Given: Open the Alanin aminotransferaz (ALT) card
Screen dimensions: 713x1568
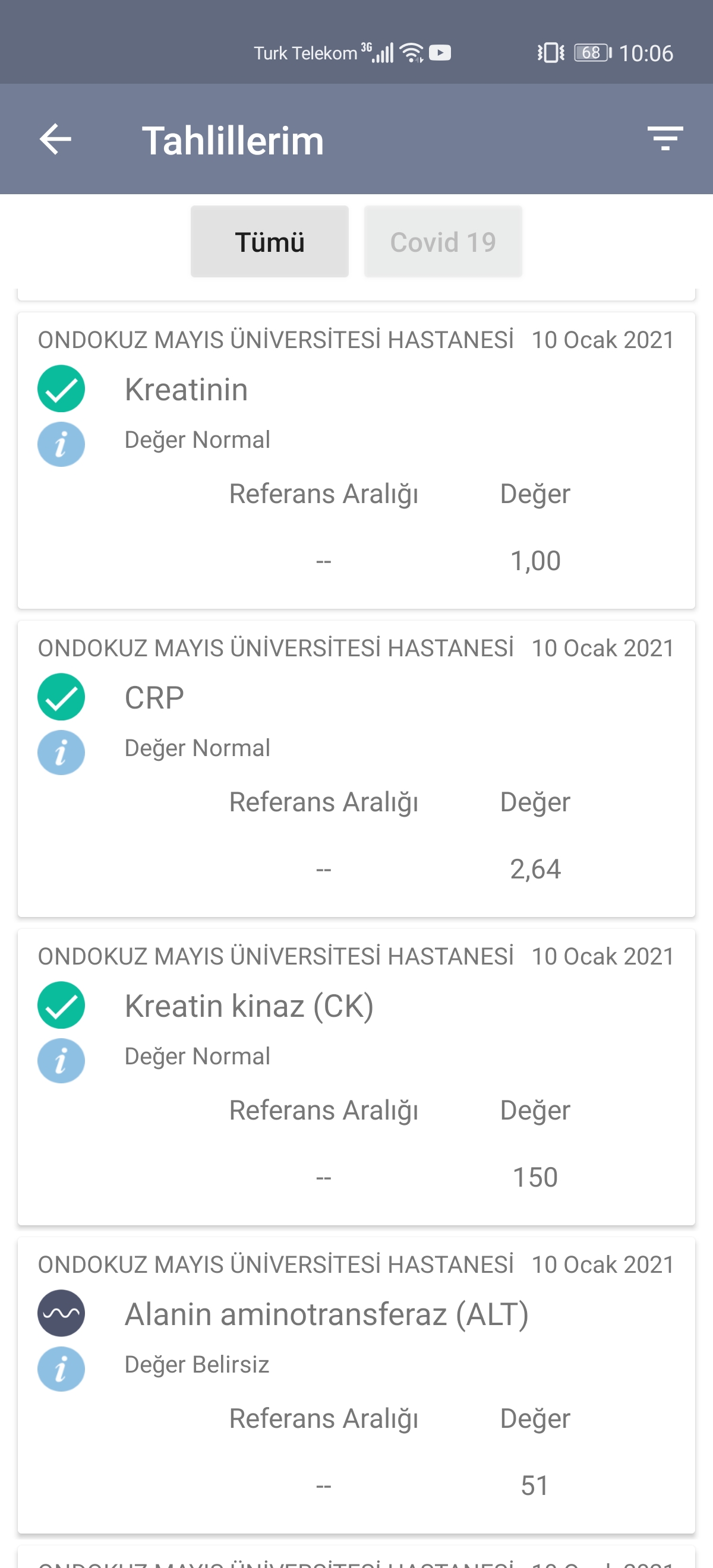Looking at the screenshot, I should (356, 1385).
